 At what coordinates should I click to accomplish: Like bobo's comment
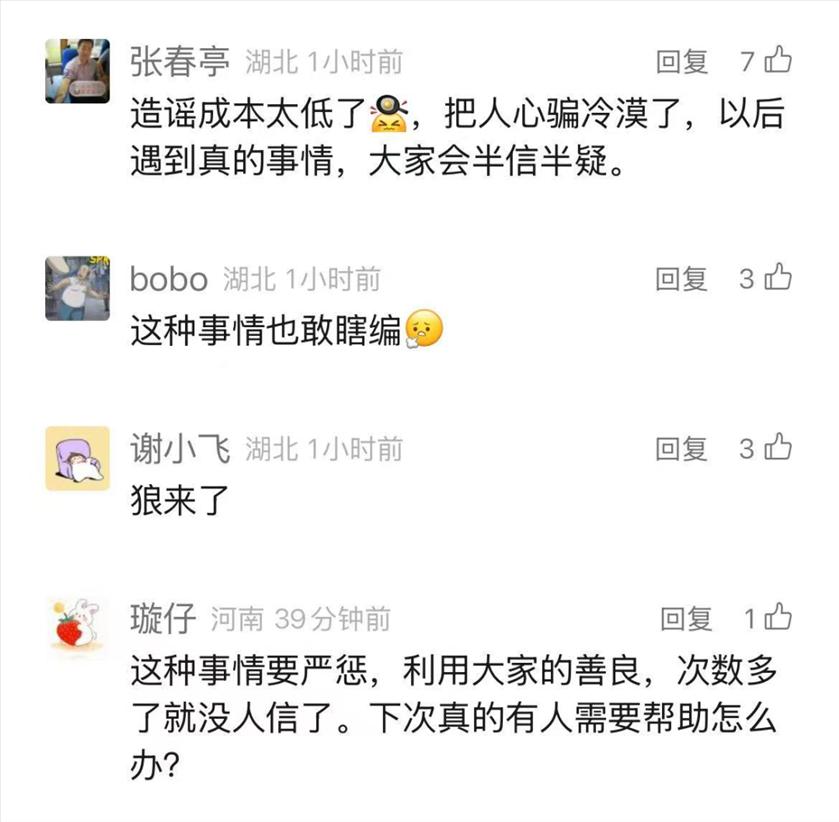coord(778,278)
